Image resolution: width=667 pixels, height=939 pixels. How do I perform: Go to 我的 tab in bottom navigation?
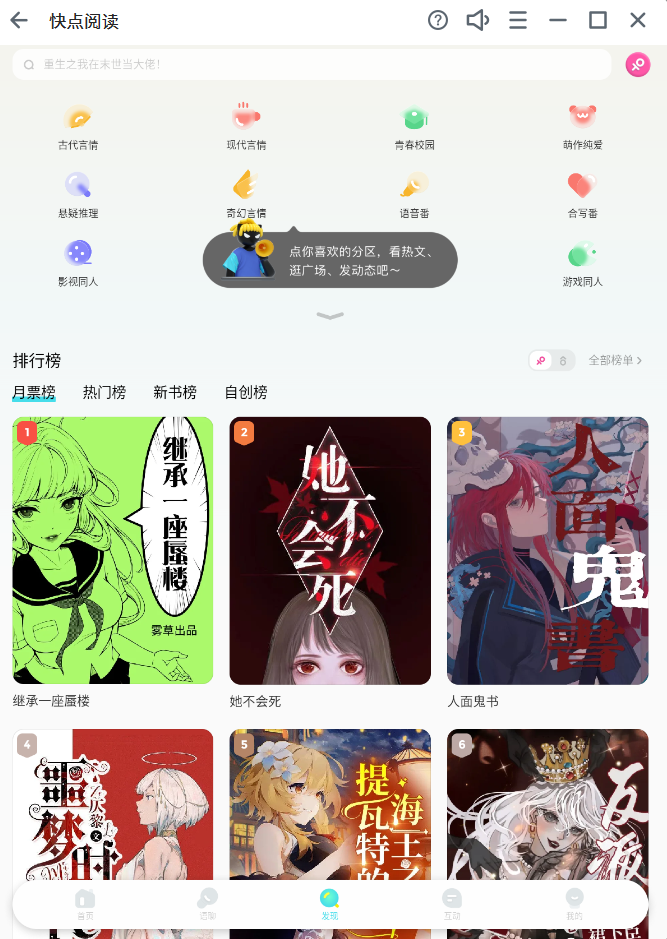click(x=574, y=903)
